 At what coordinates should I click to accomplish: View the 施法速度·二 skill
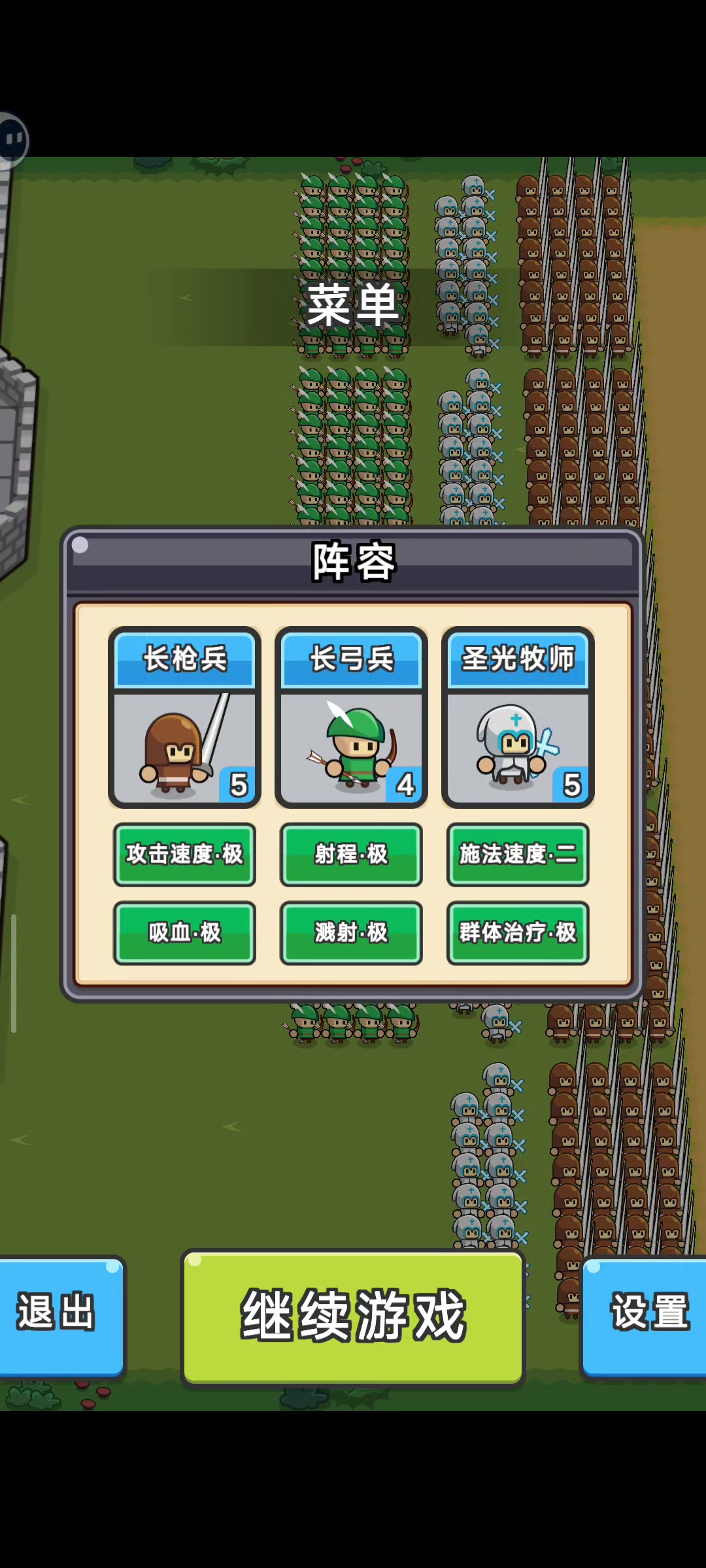[518, 854]
